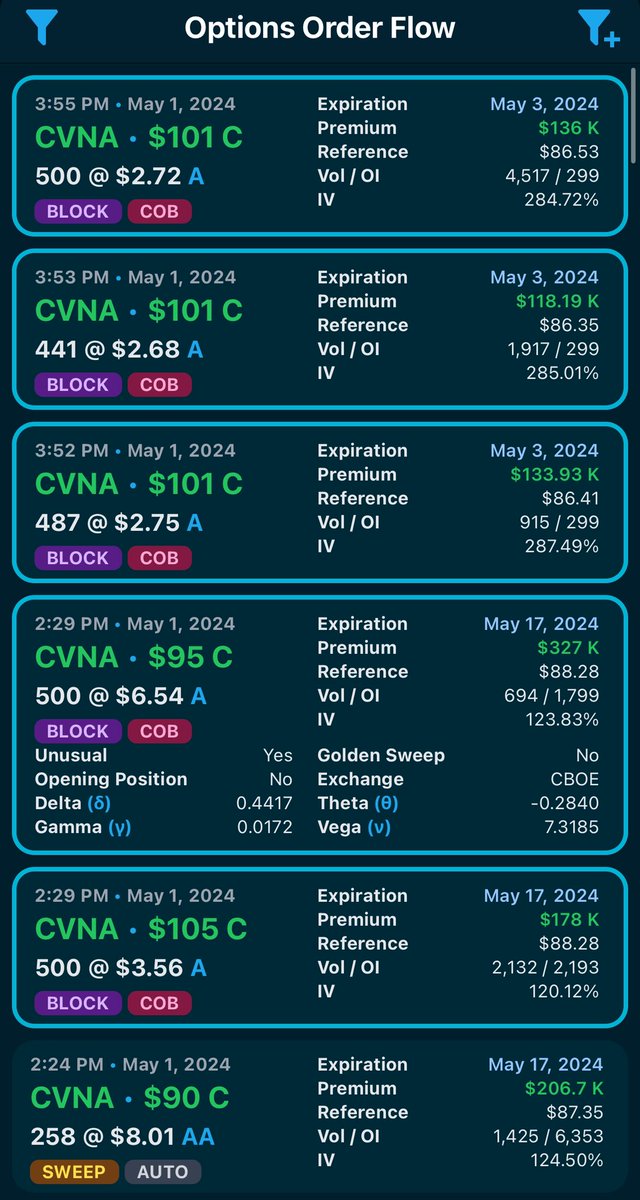Screen dimensions: 640x1200
Task: Collapse the expanded CVNA $95 C order card
Action: [320, 725]
